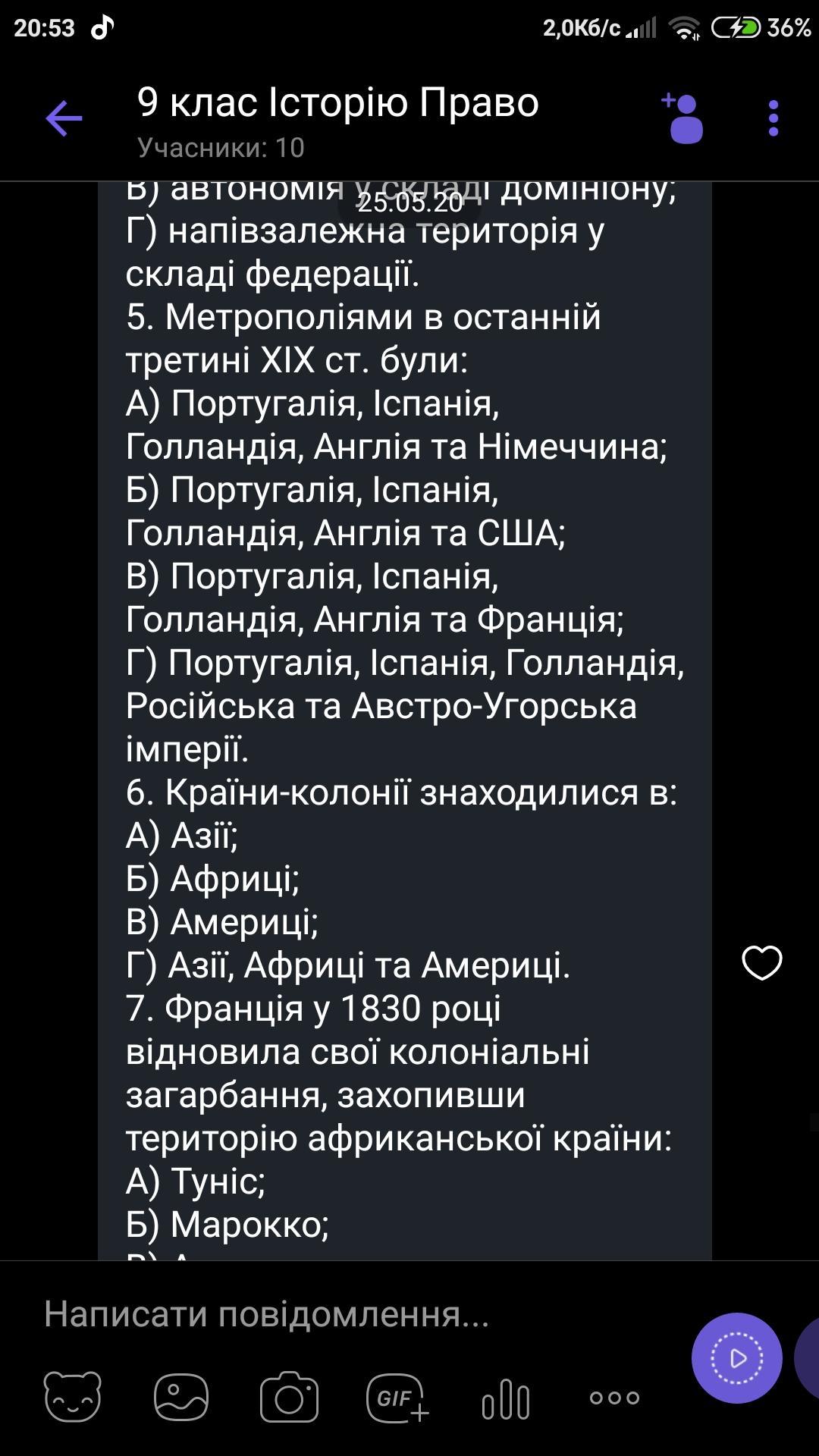Tap the round video message button

click(x=736, y=1358)
